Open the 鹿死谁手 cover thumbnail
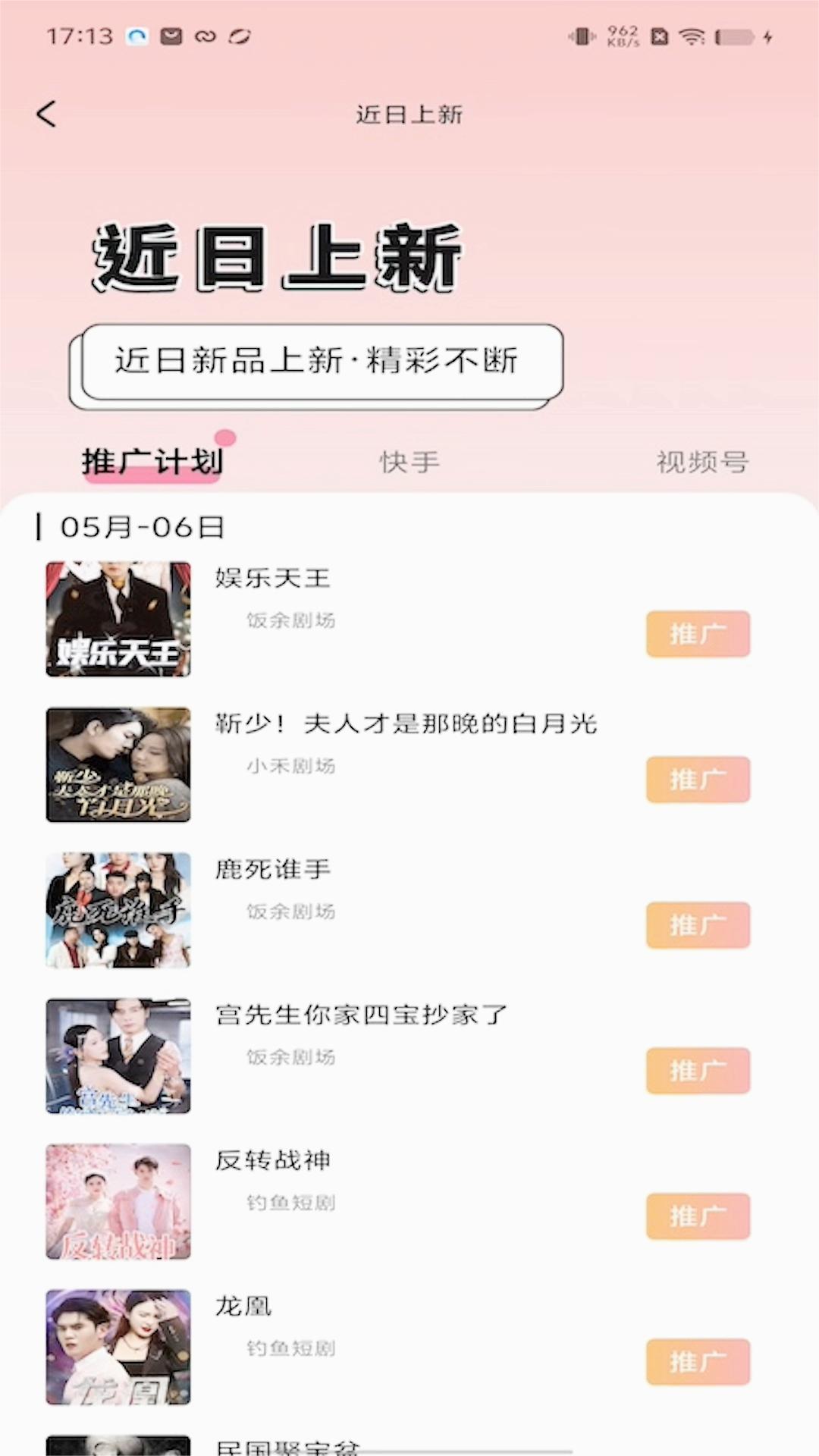 tap(118, 910)
